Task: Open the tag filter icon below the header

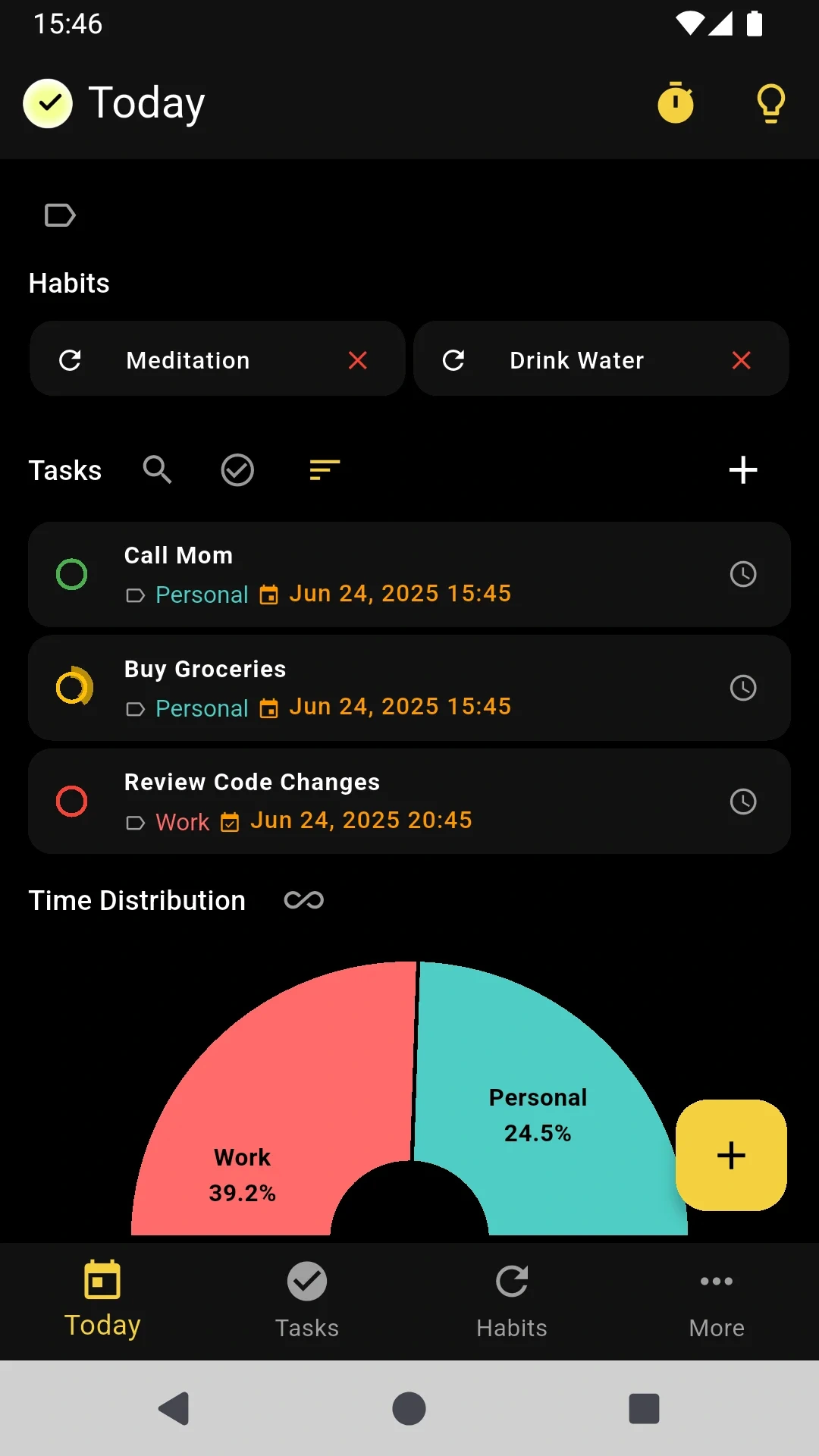Action: [60, 215]
